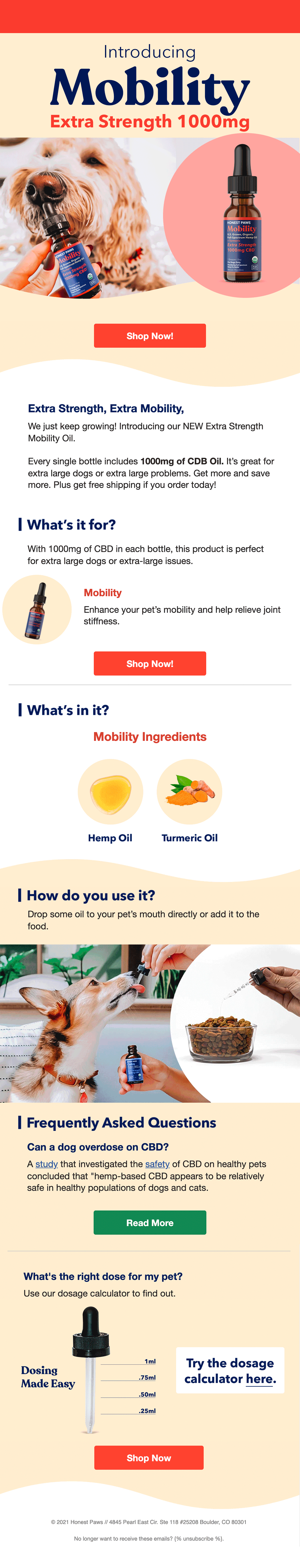The image size is (300, 1568).
Task: Open the Try the dosage calculator here banner
Action: point(230,1370)
